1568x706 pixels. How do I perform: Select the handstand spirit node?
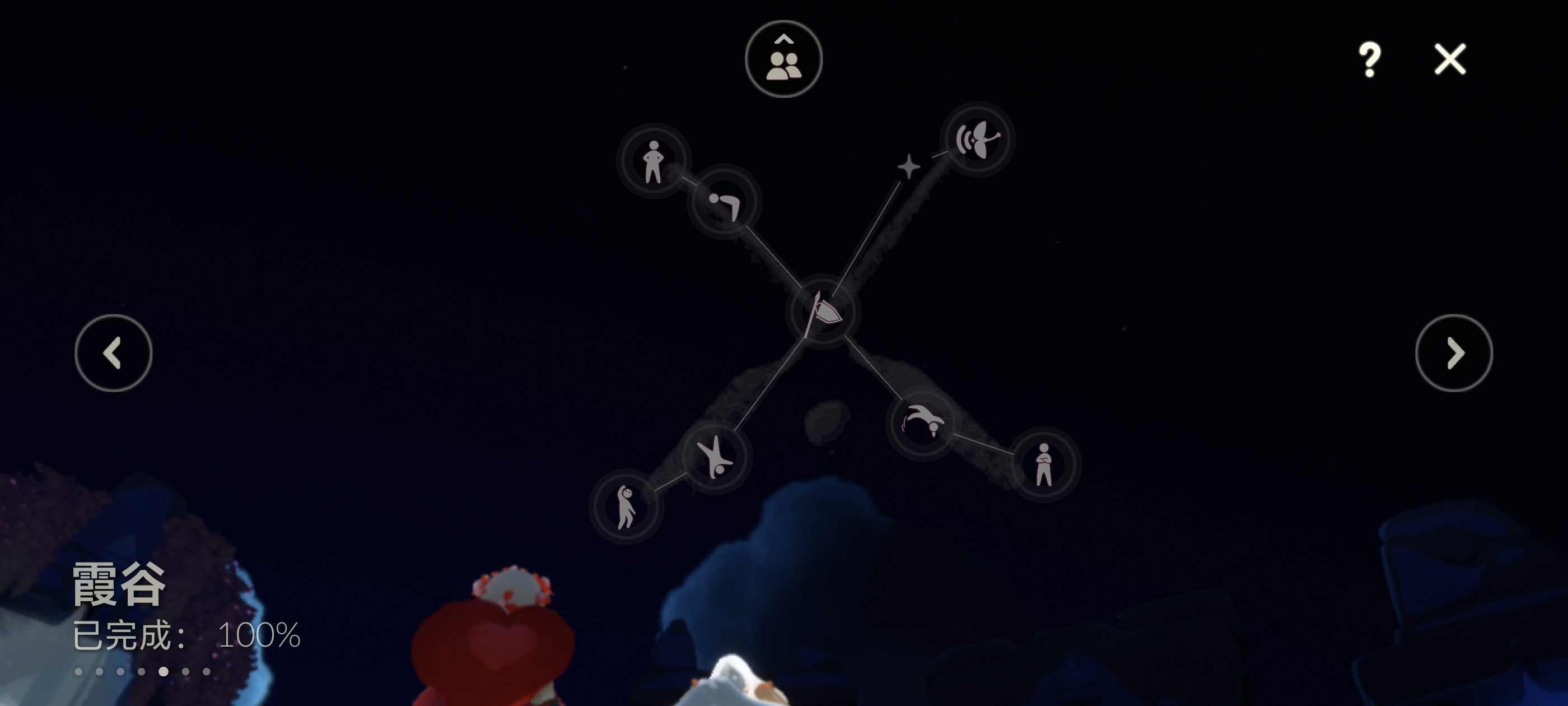[x=715, y=457]
